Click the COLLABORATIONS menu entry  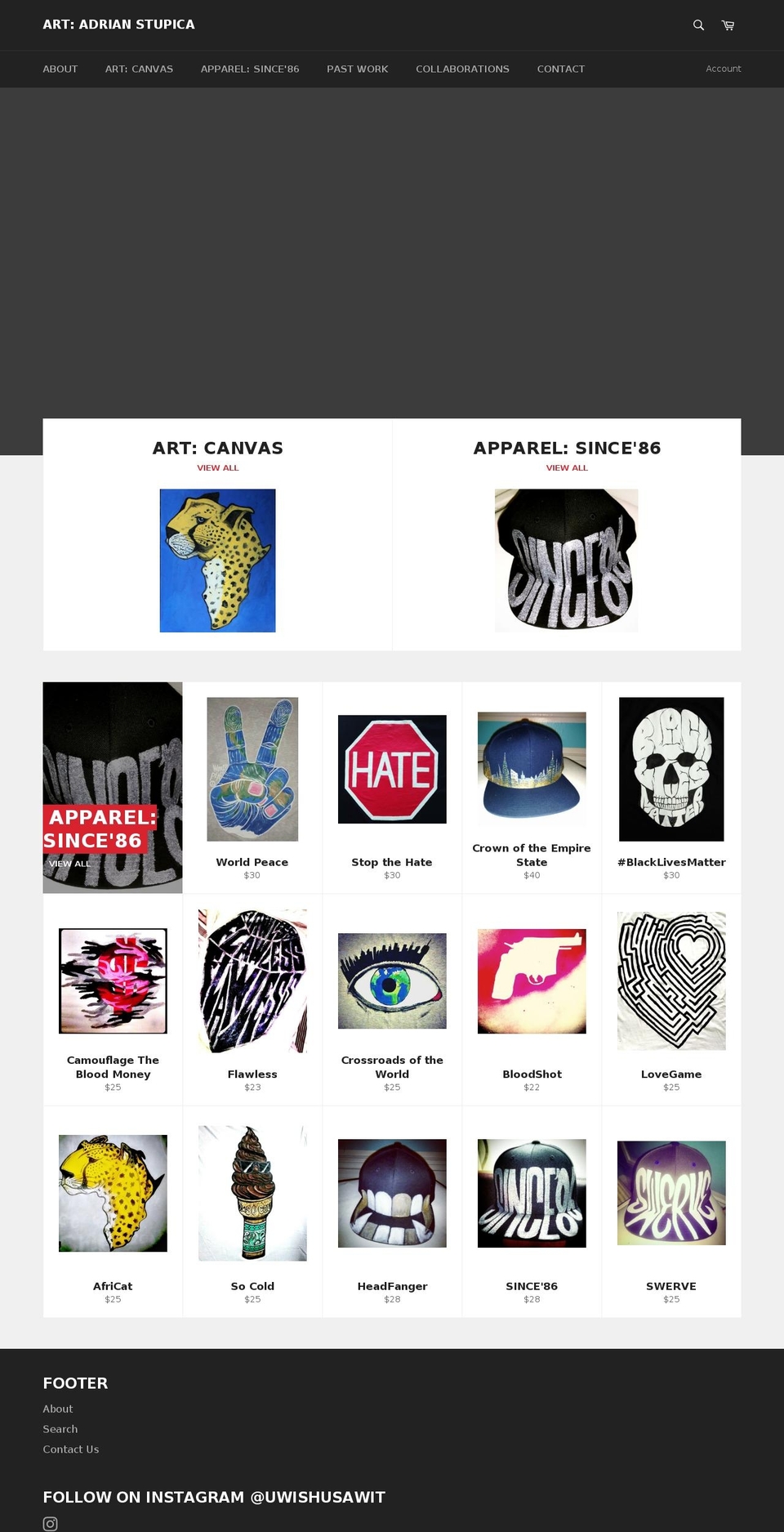(x=462, y=69)
